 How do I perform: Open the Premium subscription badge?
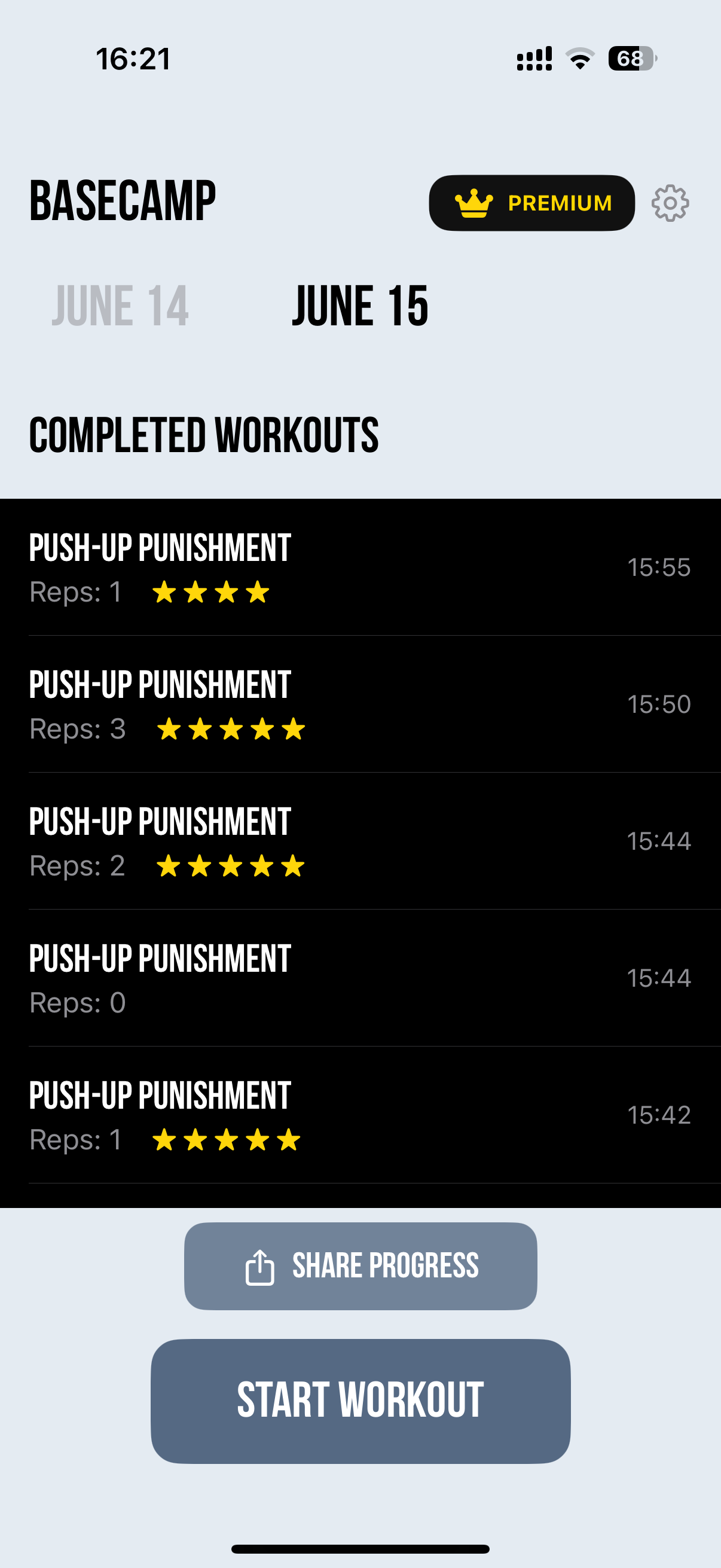click(531, 203)
